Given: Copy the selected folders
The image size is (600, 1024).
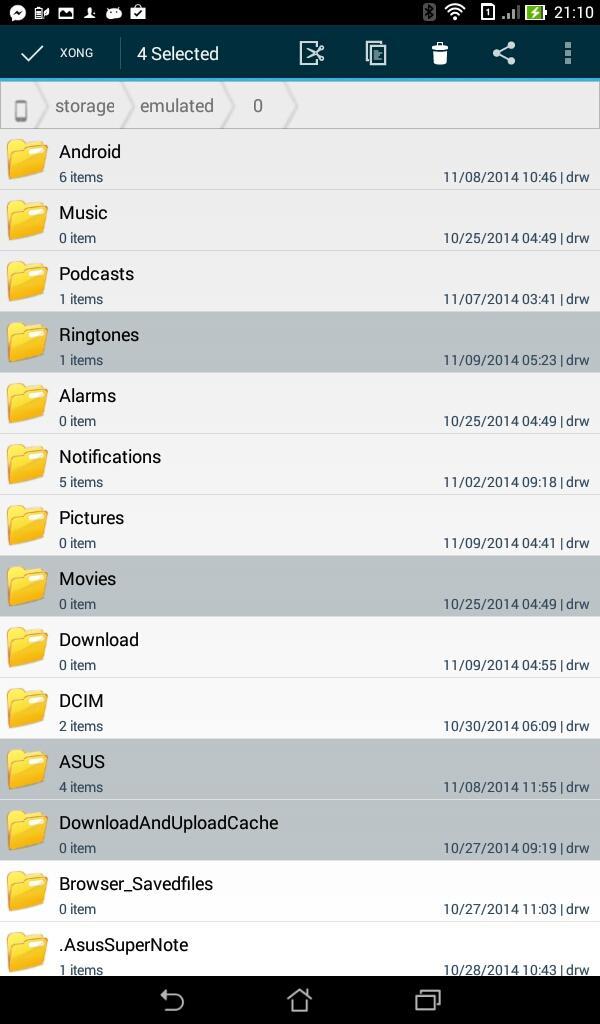Looking at the screenshot, I should (x=376, y=53).
